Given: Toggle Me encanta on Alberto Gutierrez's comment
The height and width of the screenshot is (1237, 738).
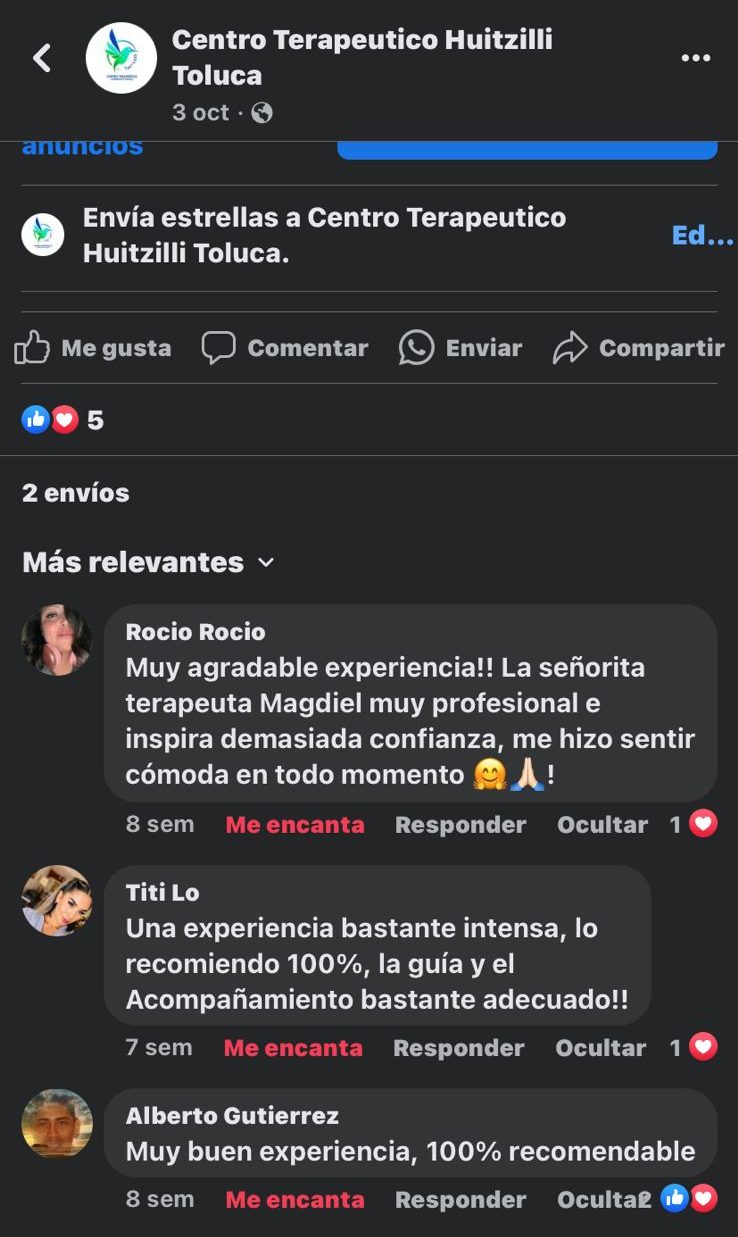Looking at the screenshot, I should click(x=295, y=1200).
